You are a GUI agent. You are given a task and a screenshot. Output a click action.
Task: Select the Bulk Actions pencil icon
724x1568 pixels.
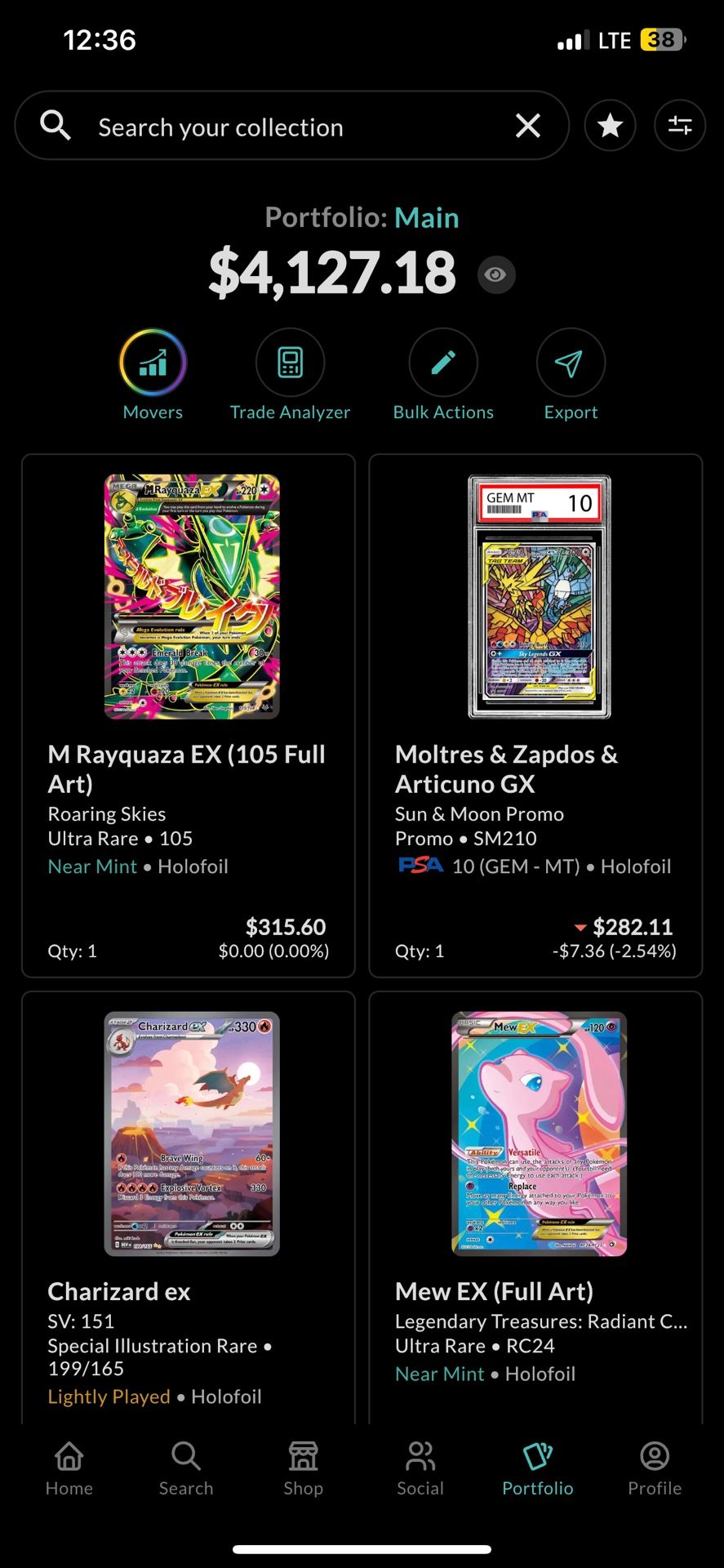pyautogui.click(x=443, y=362)
